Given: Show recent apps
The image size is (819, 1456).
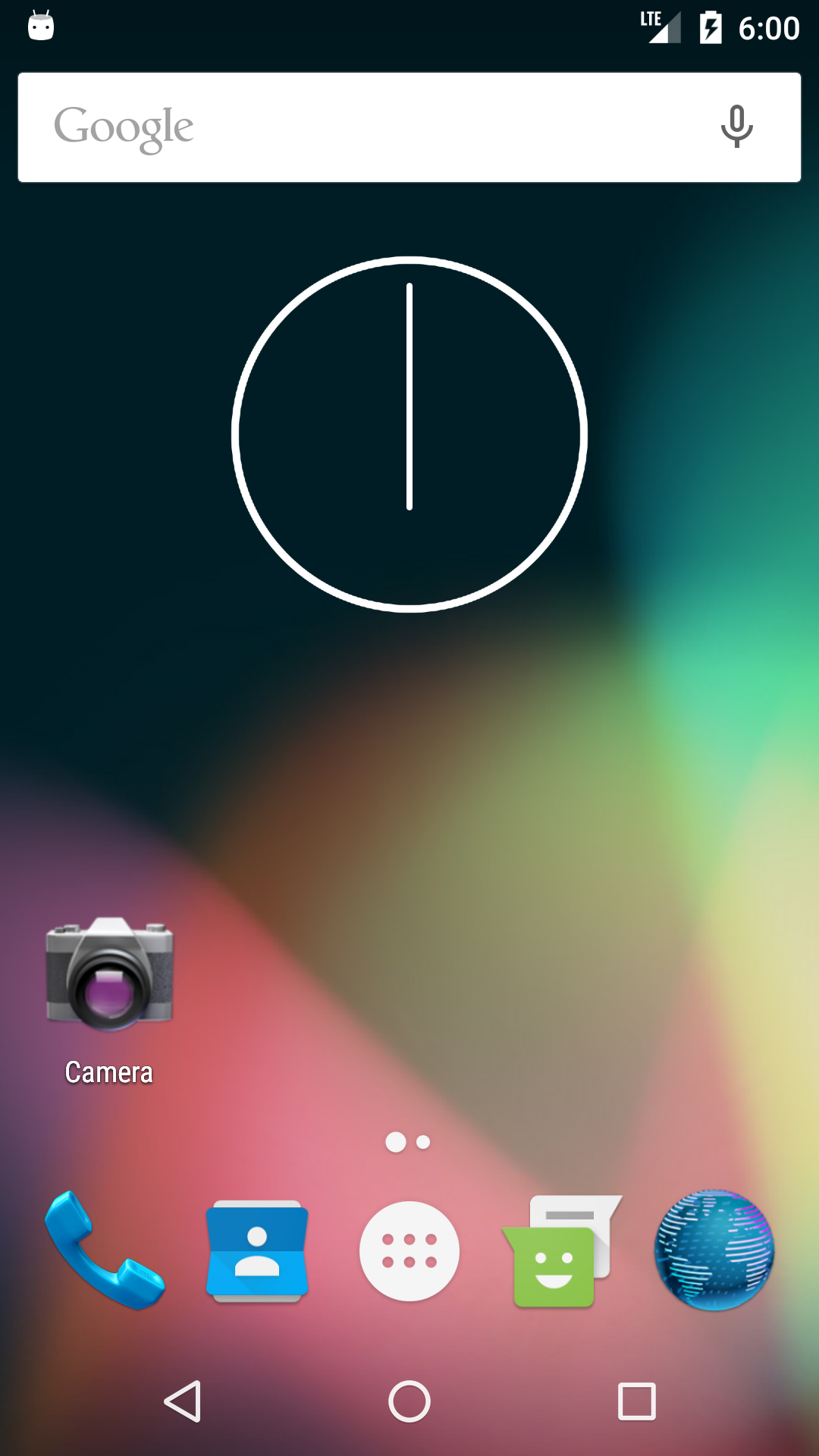Looking at the screenshot, I should tap(636, 1401).
